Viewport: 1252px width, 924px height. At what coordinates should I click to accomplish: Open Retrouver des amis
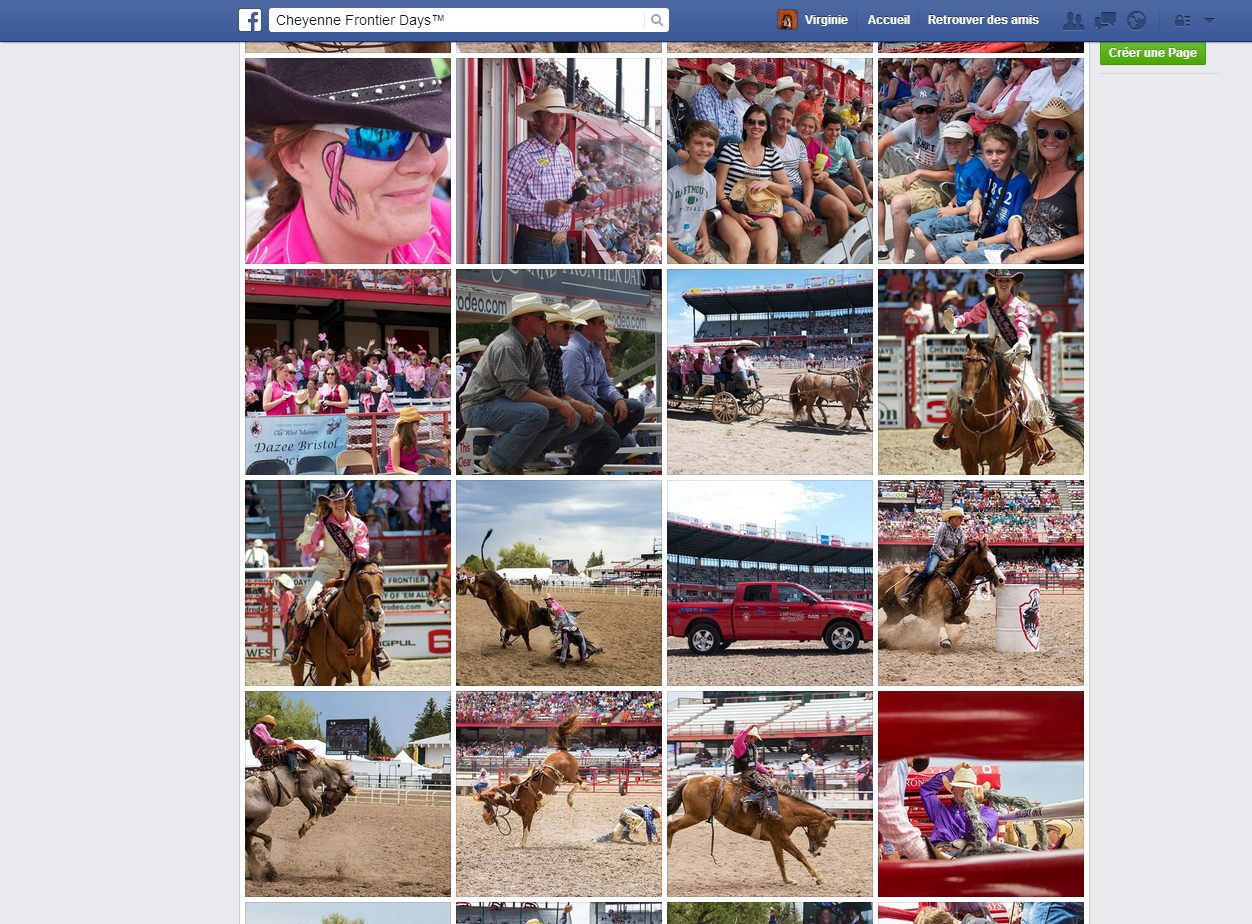click(x=982, y=20)
